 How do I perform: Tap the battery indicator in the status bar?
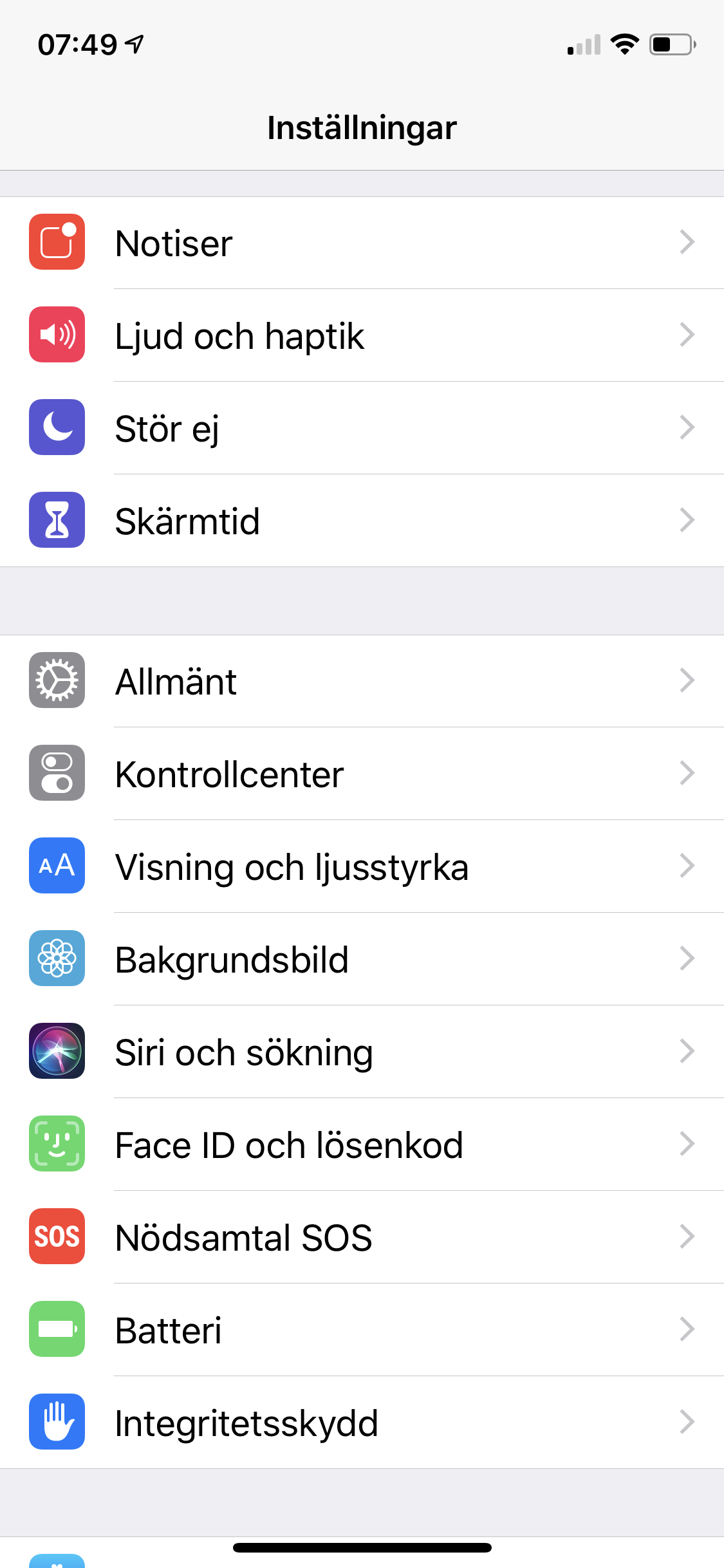(x=670, y=43)
